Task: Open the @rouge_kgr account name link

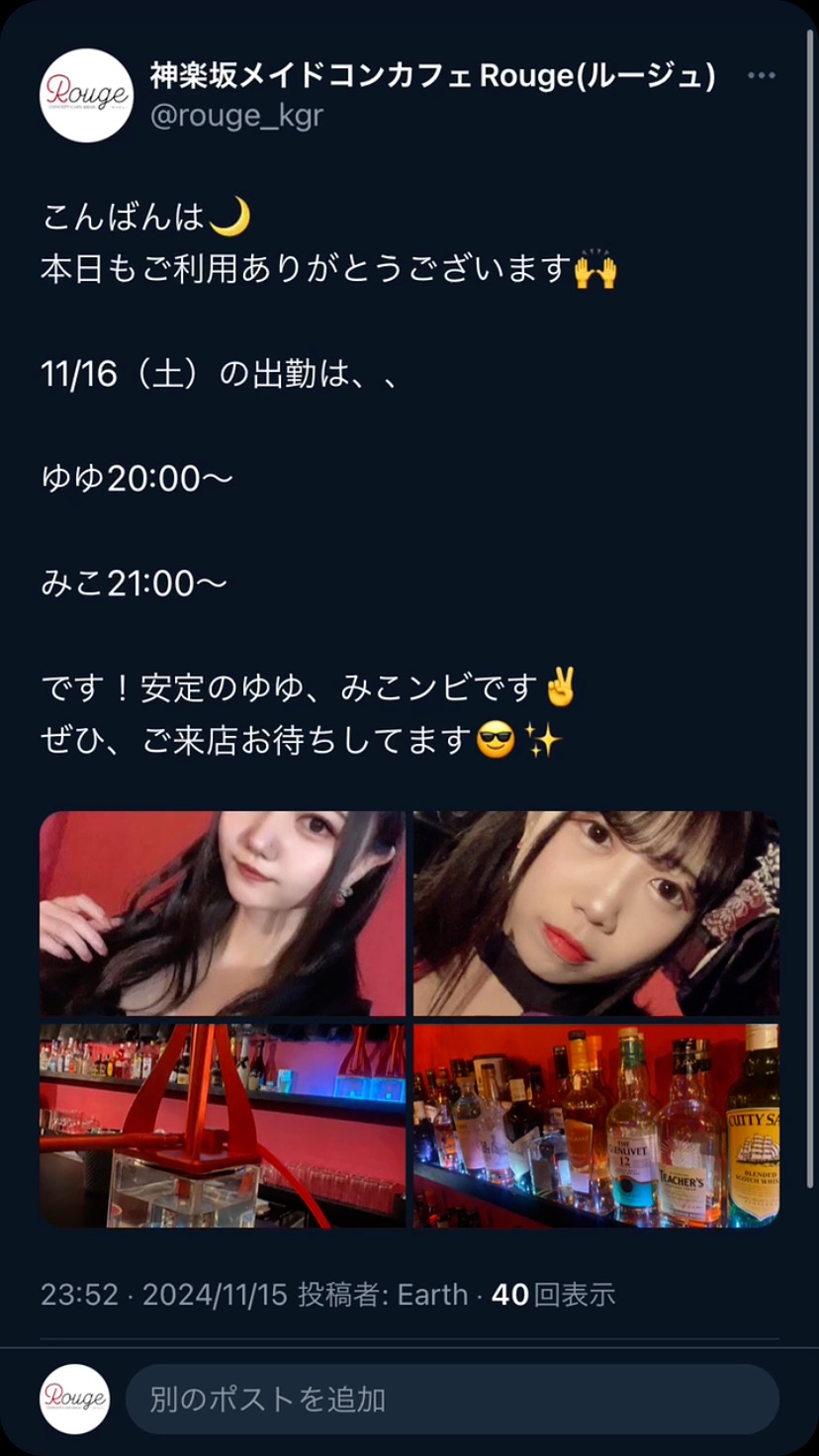Action: (236, 116)
